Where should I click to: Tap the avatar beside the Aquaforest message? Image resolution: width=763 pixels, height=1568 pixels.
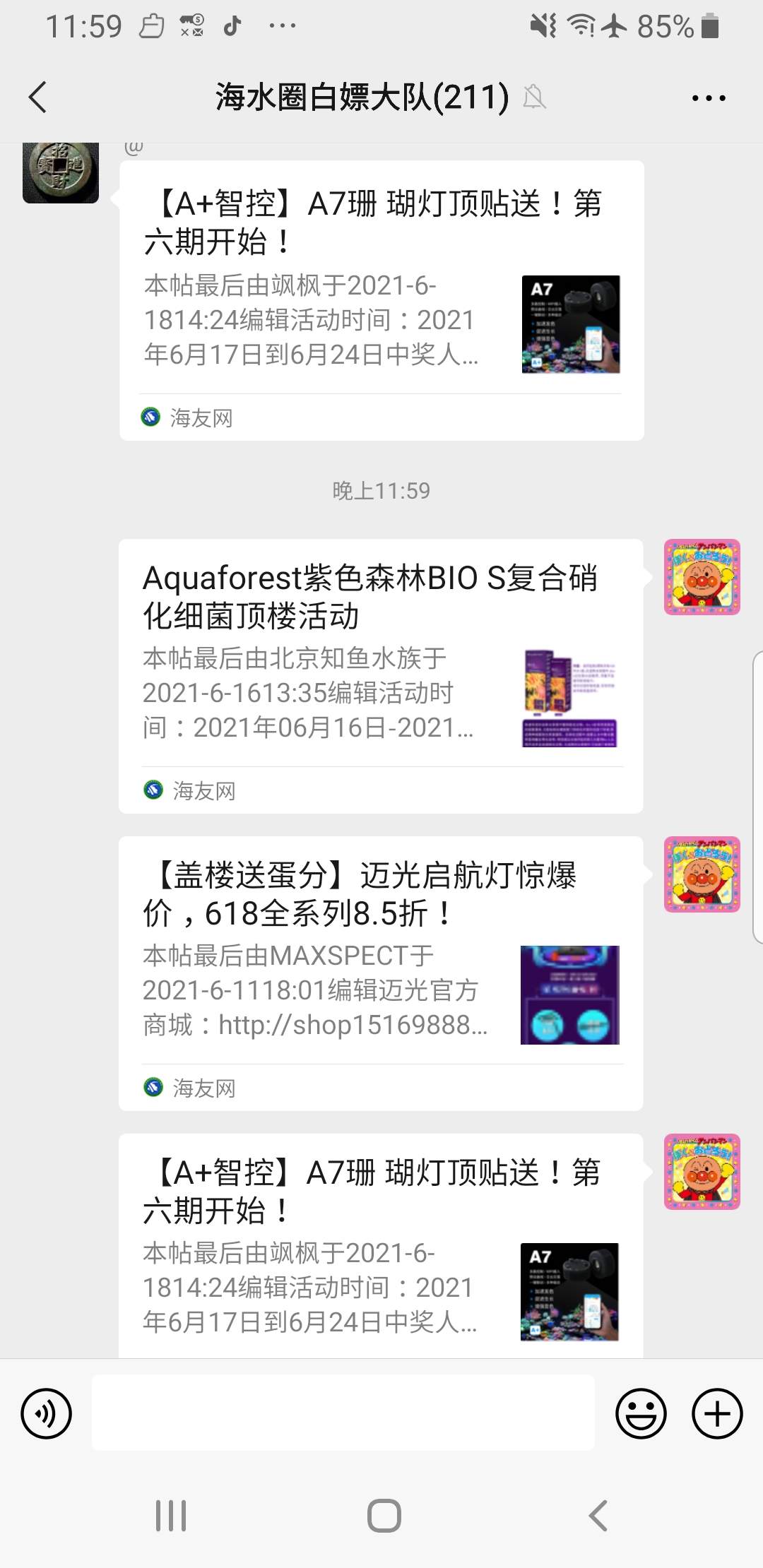702,577
